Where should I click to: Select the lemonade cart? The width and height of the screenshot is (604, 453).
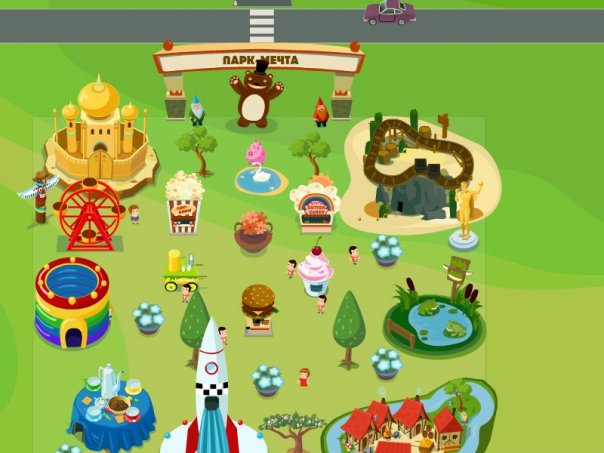tap(181, 270)
